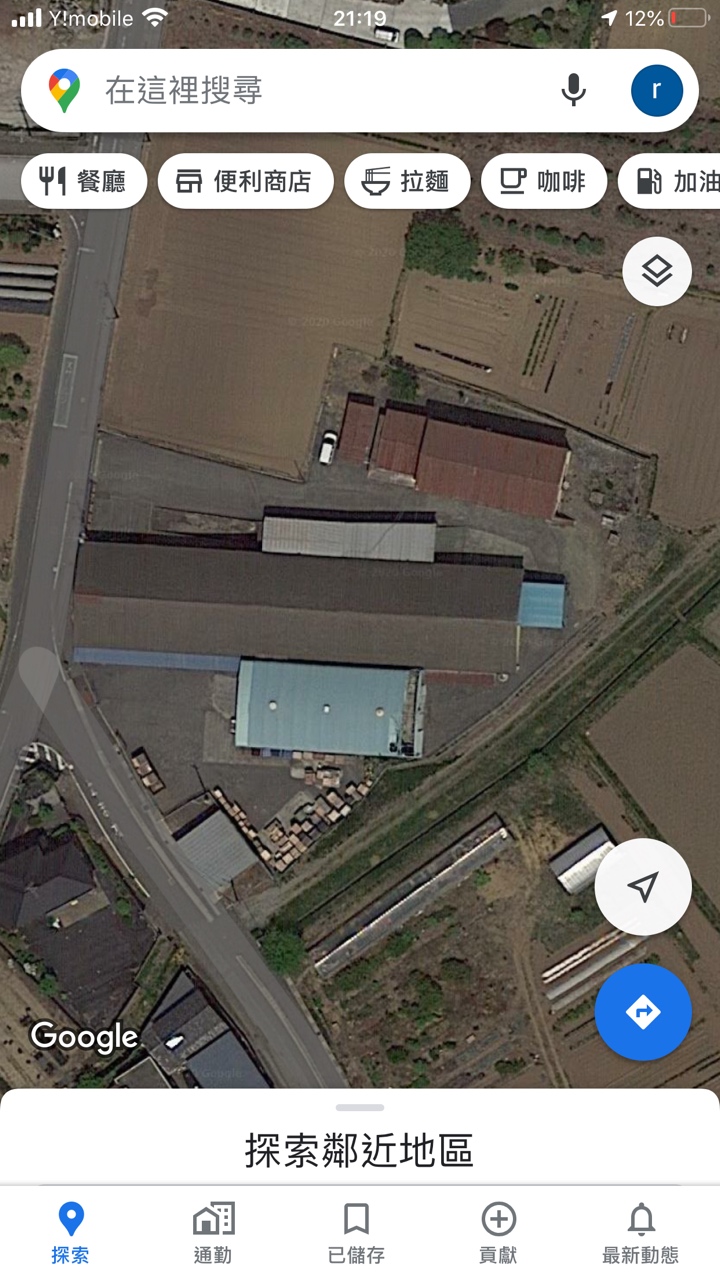This screenshot has width=720, height=1280.
Task: Open the account profile avatar
Action: pos(656,91)
